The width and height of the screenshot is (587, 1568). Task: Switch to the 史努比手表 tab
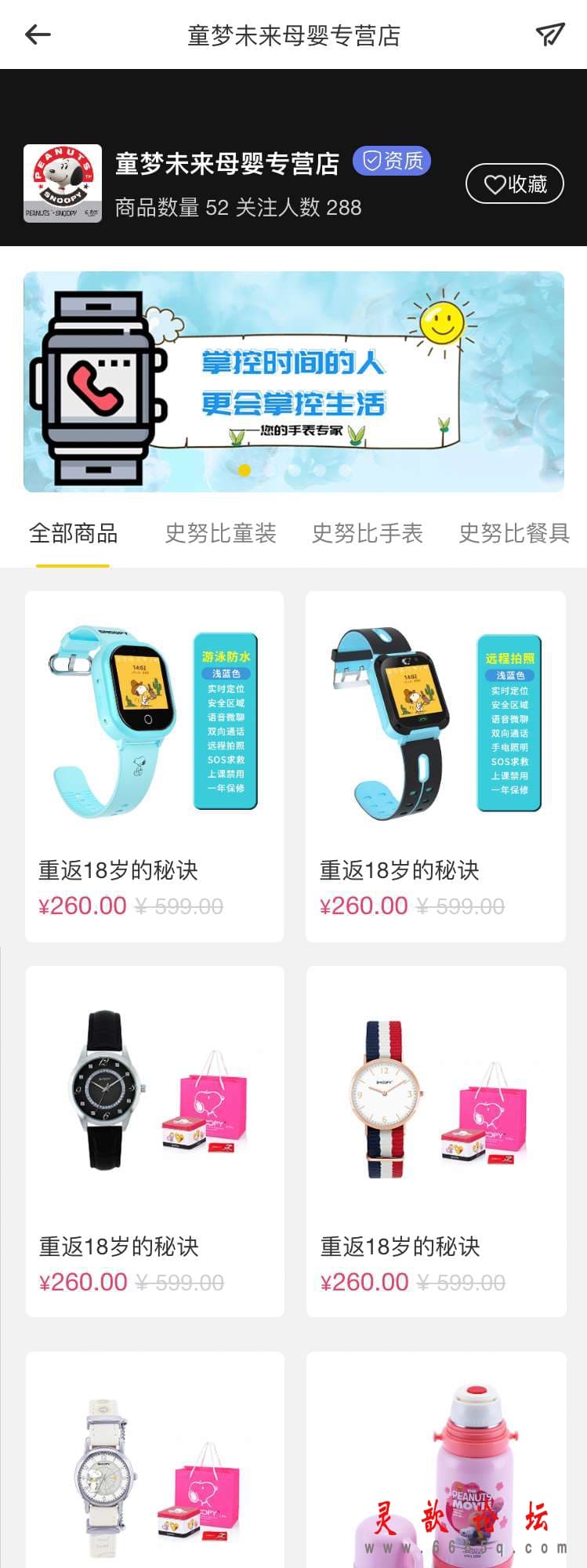[x=367, y=534]
